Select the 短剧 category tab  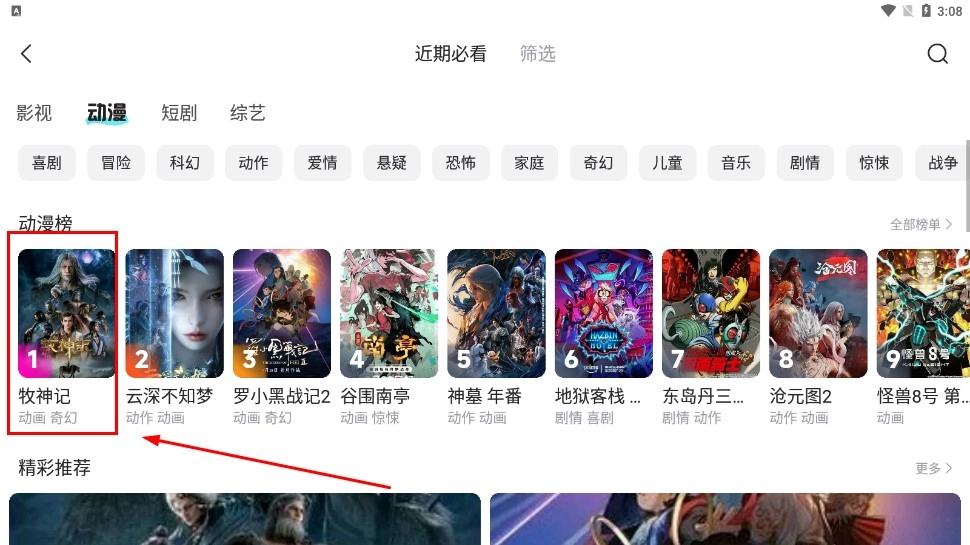click(179, 113)
